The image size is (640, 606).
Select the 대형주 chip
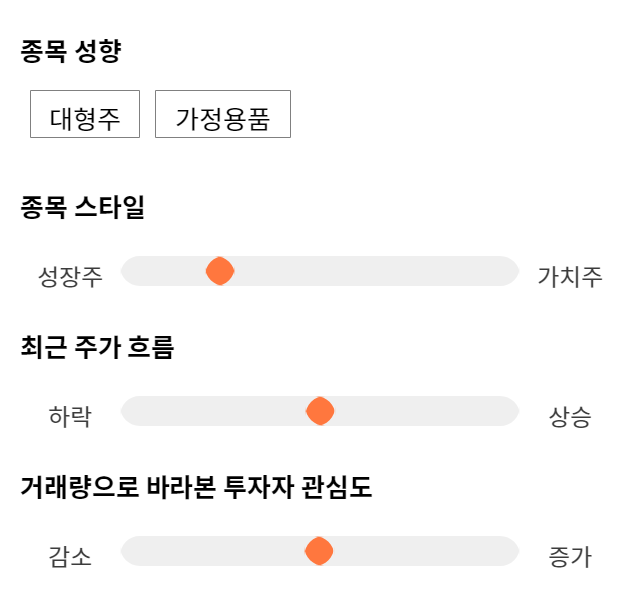click(85, 114)
